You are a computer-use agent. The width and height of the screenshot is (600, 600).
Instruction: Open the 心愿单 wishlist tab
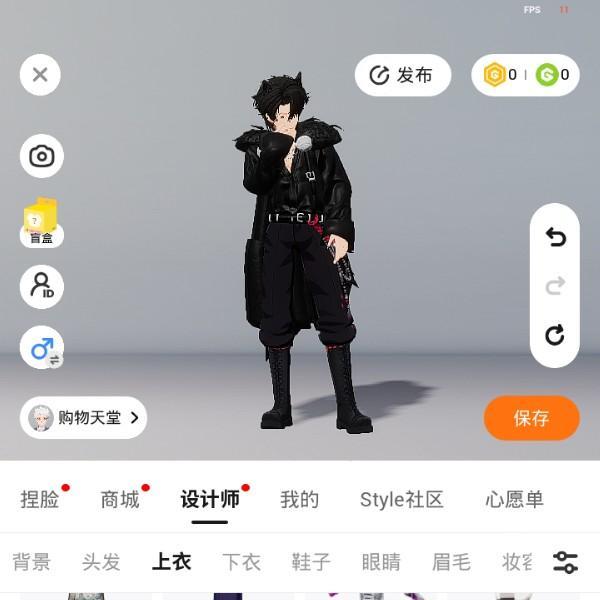click(514, 499)
